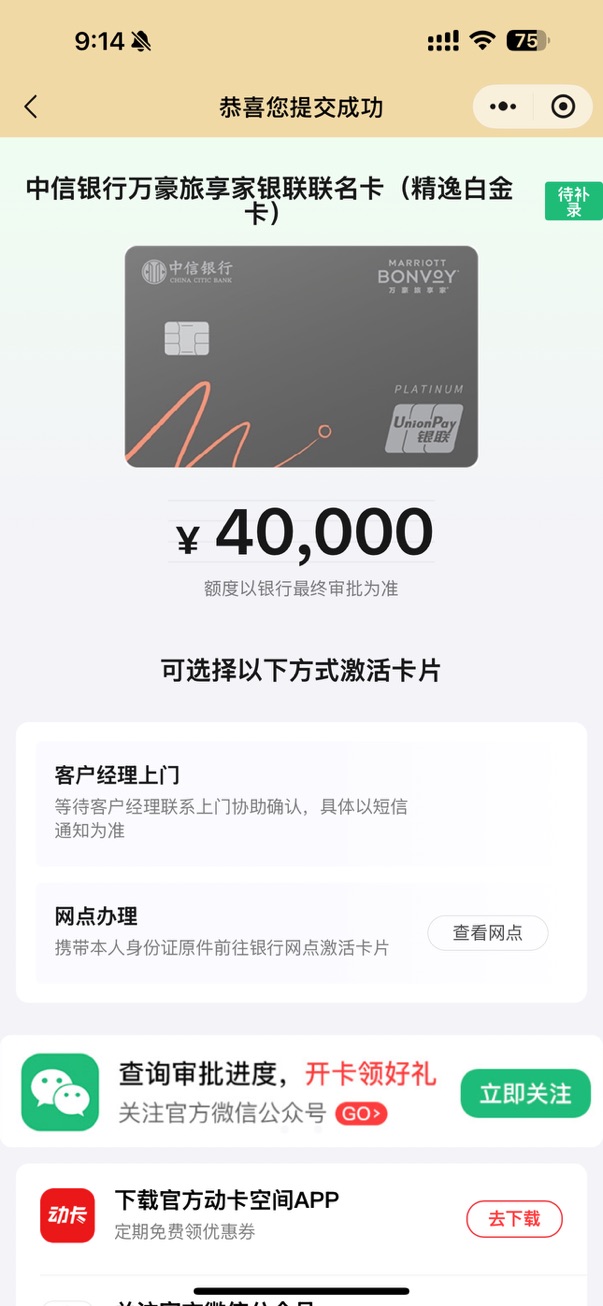The image size is (603, 1306).
Task: Go back using the top-left arrow
Action: tap(31, 107)
